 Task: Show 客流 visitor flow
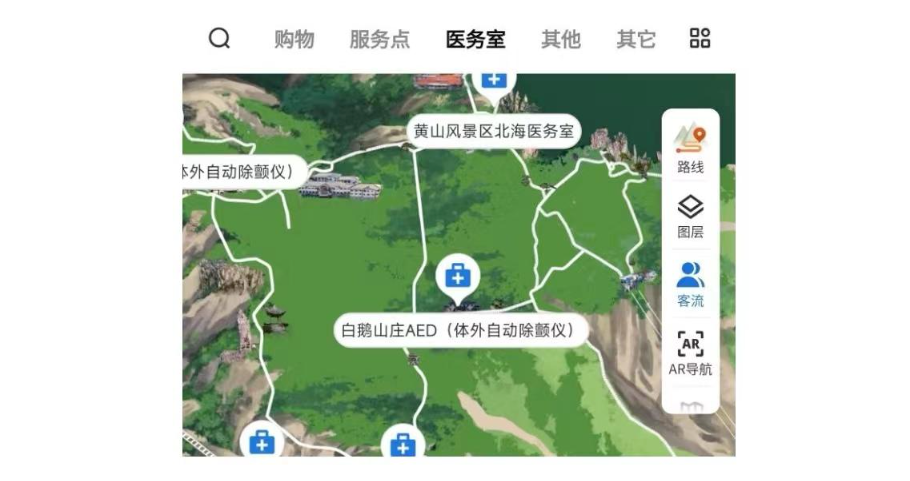(x=690, y=284)
